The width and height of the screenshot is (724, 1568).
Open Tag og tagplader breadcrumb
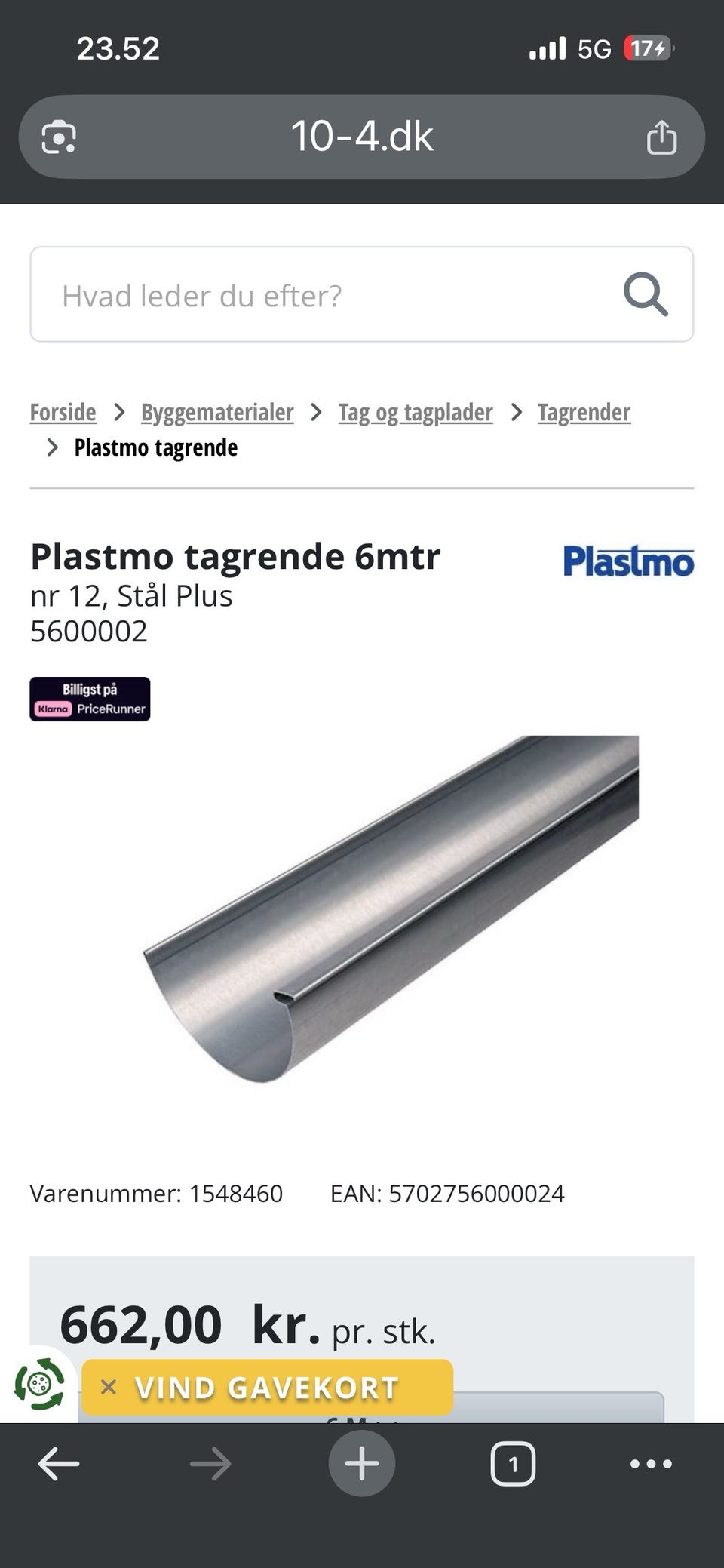point(416,412)
